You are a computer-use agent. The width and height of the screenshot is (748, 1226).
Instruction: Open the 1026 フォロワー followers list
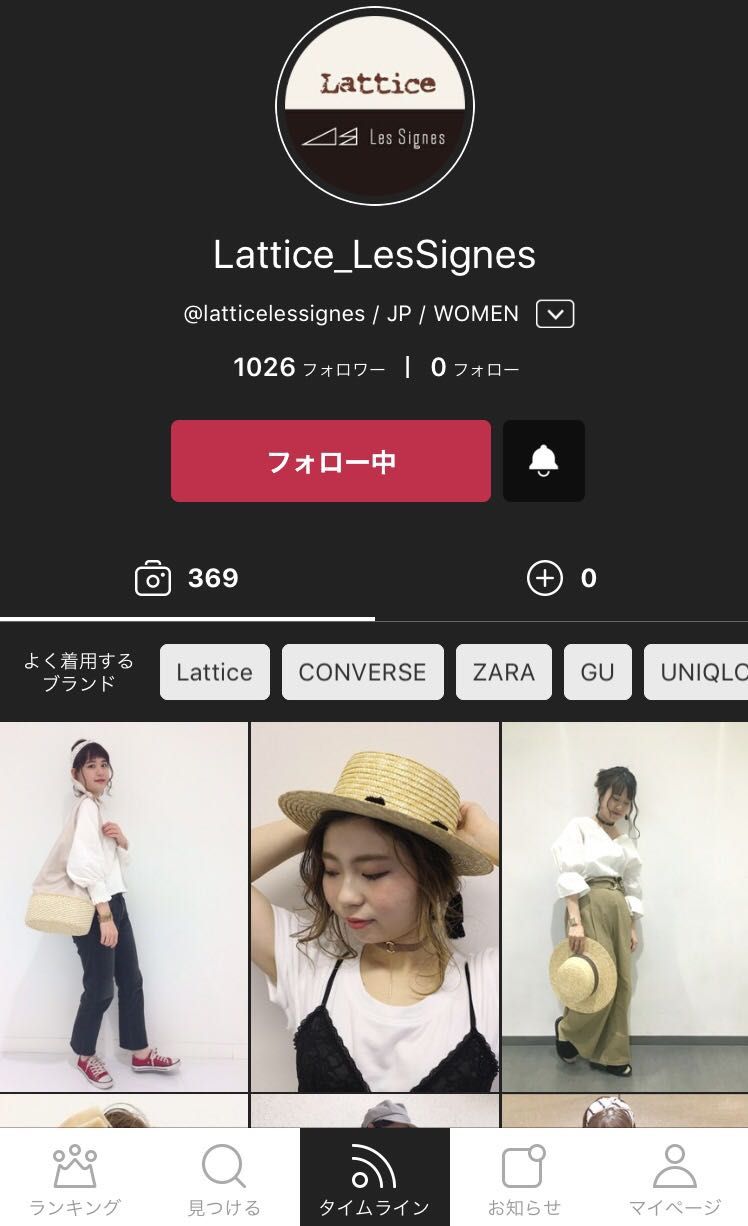click(309, 368)
